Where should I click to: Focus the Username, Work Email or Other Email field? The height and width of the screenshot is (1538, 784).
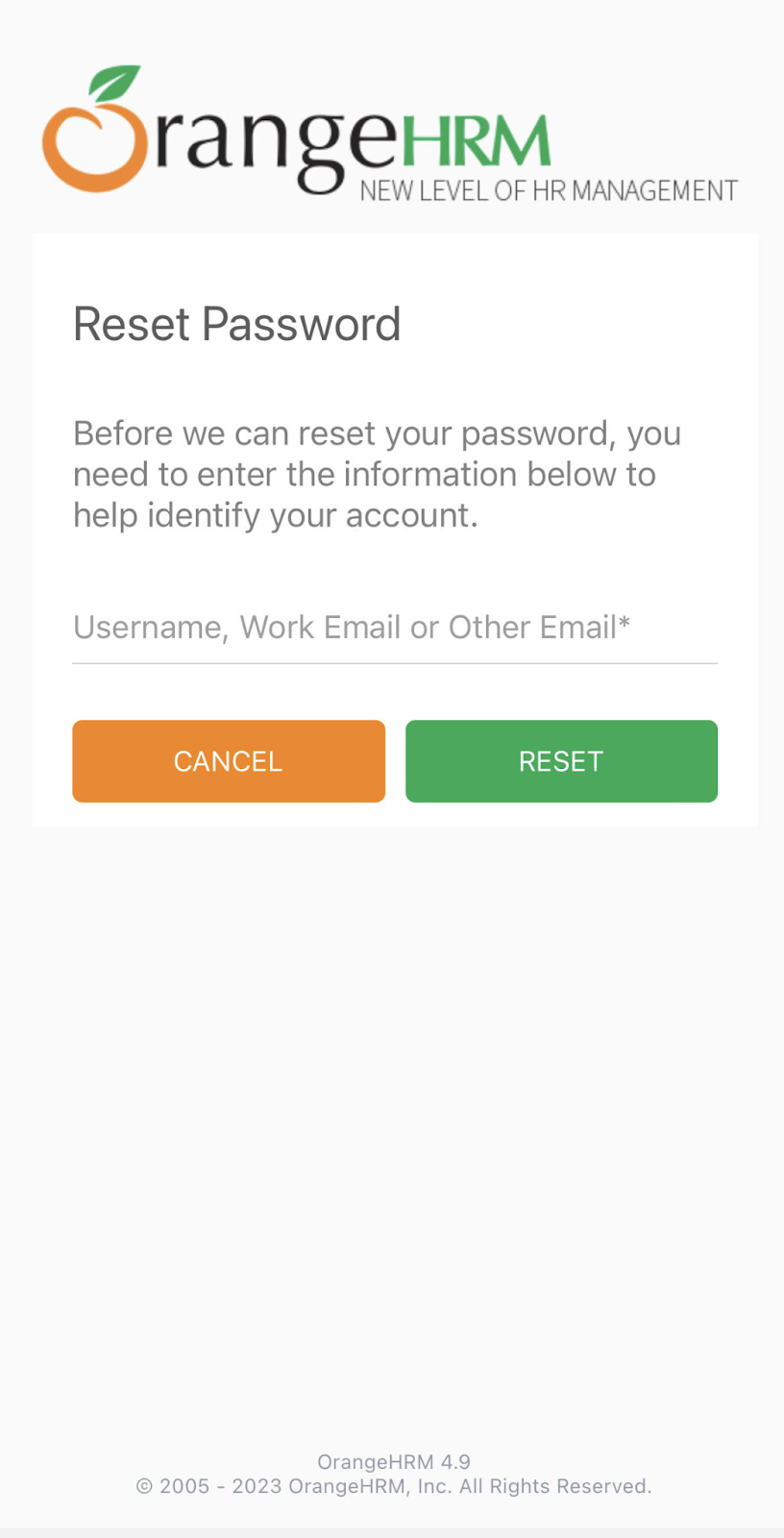(x=395, y=629)
